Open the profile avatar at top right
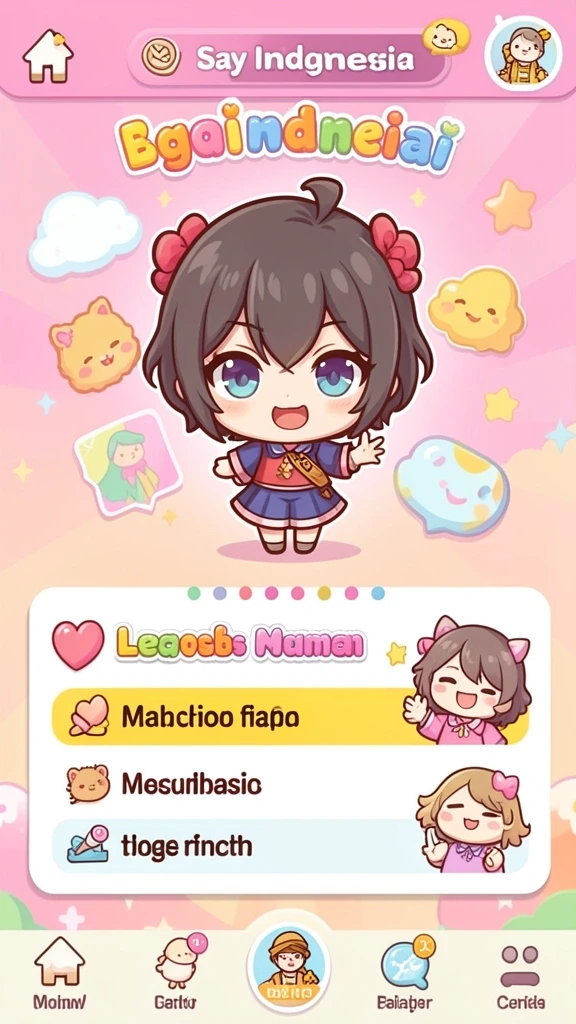The width and height of the screenshot is (576, 1024). coord(523,54)
